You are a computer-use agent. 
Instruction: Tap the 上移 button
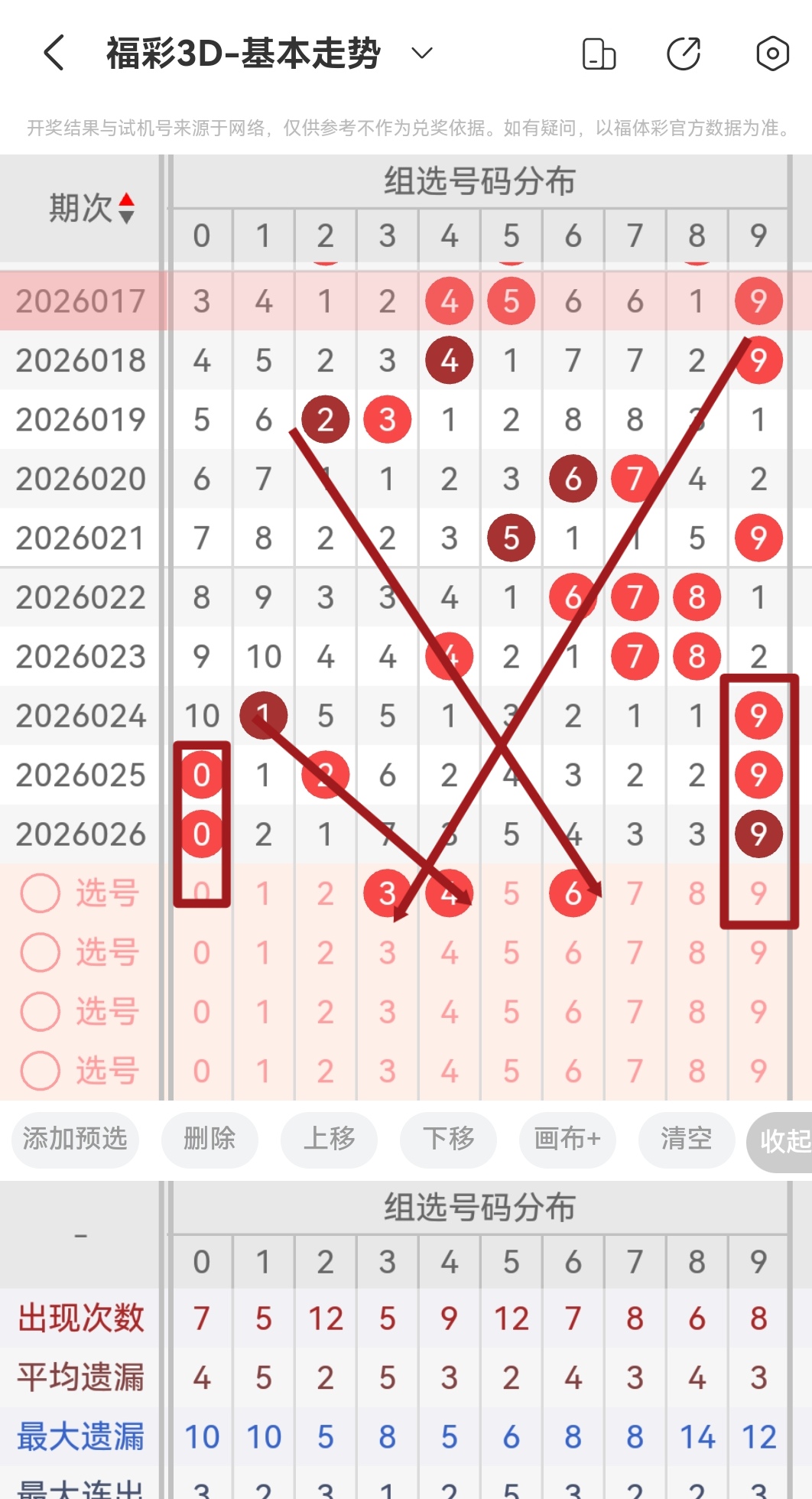[x=329, y=1139]
